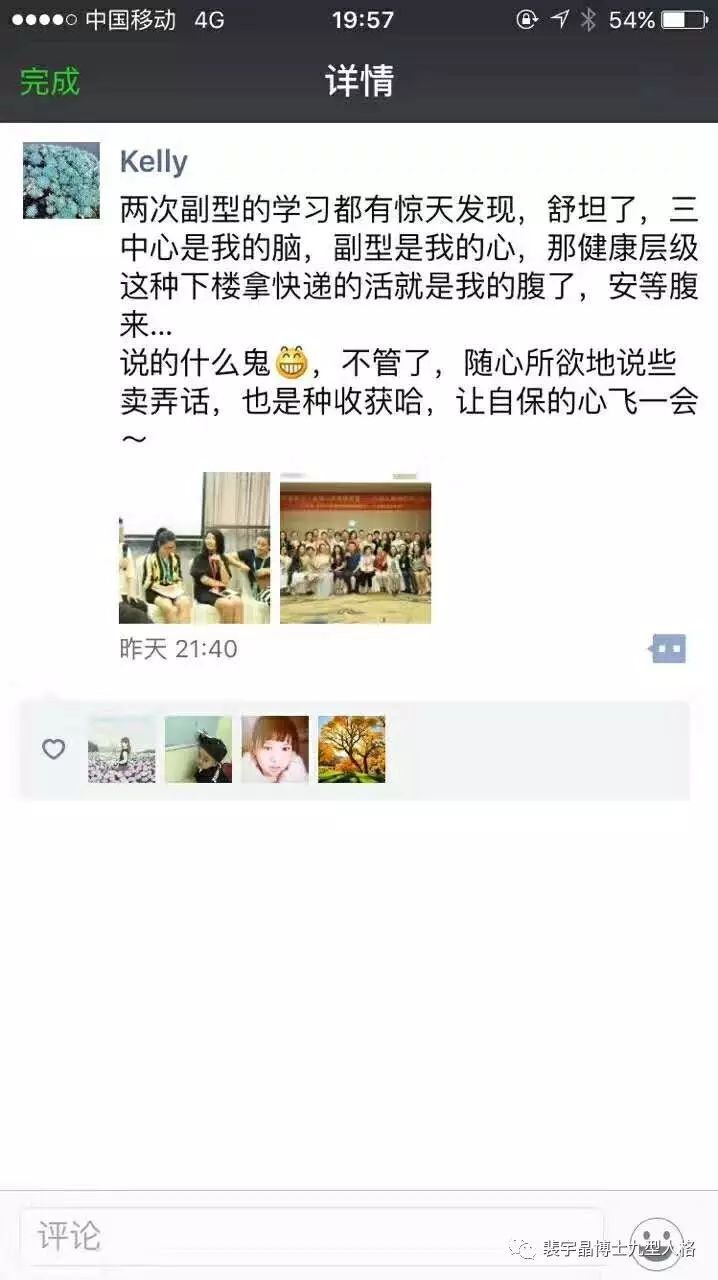
Task: Open liker with autumn tree avatar
Action: click(x=351, y=749)
